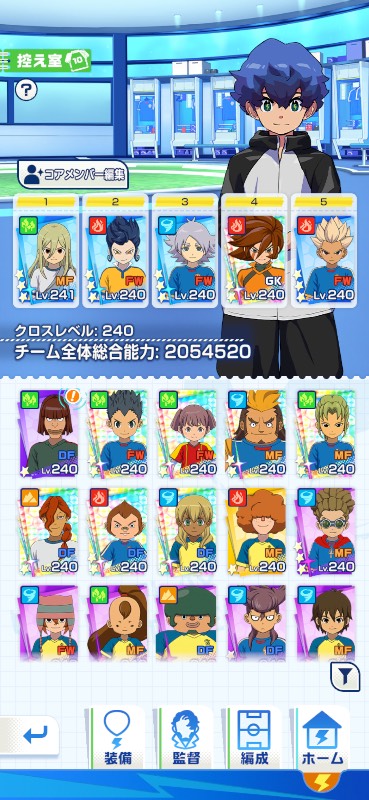This screenshot has width=369, height=800.
Task: Open the 装備 equipment tab
Action: pos(118,738)
